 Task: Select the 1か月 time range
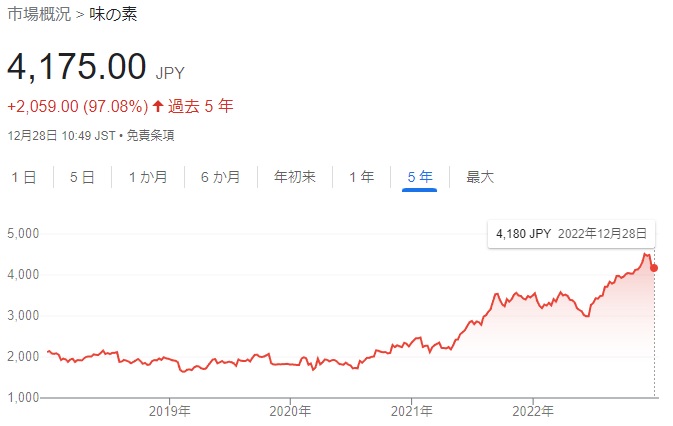(x=148, y=177)
